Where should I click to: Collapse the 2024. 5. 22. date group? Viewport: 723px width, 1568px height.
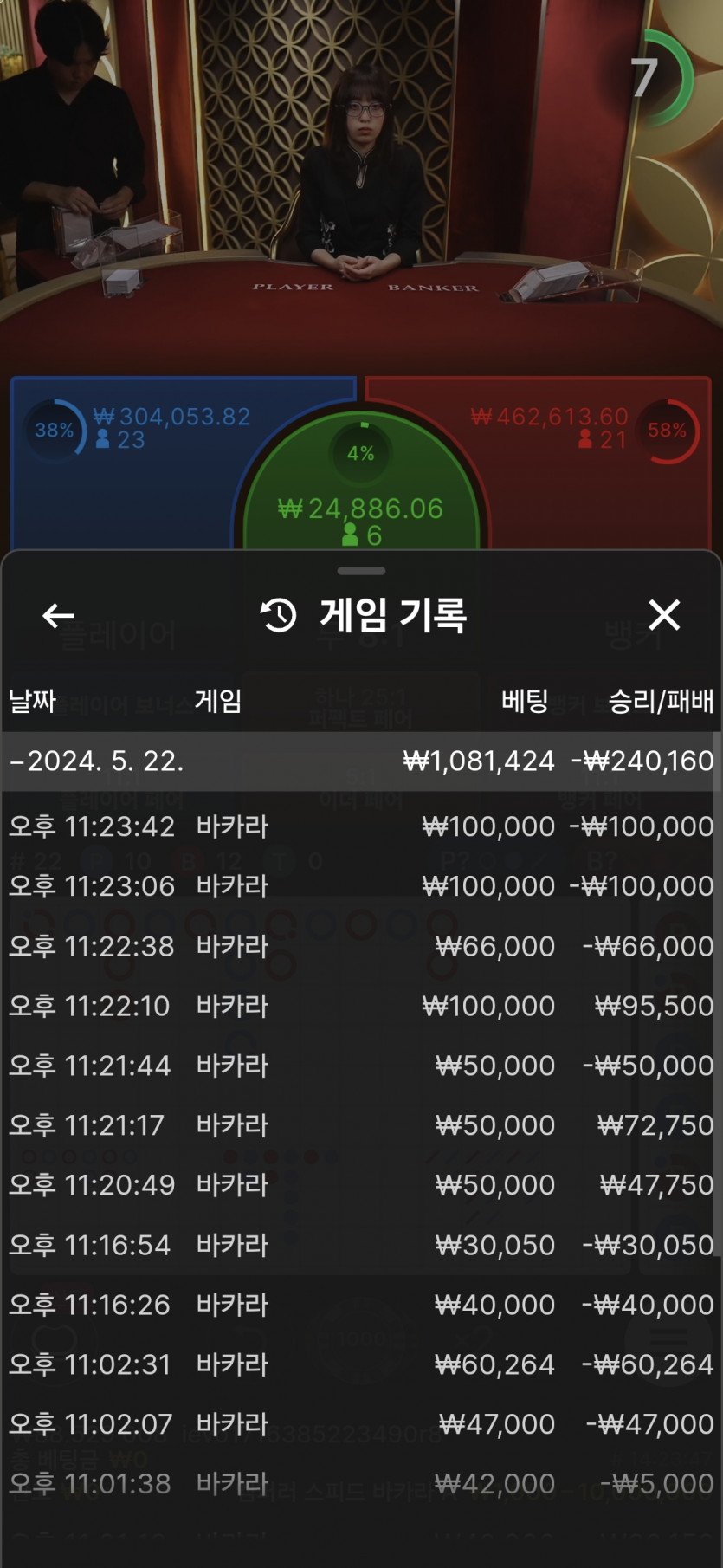click(360, 761)
